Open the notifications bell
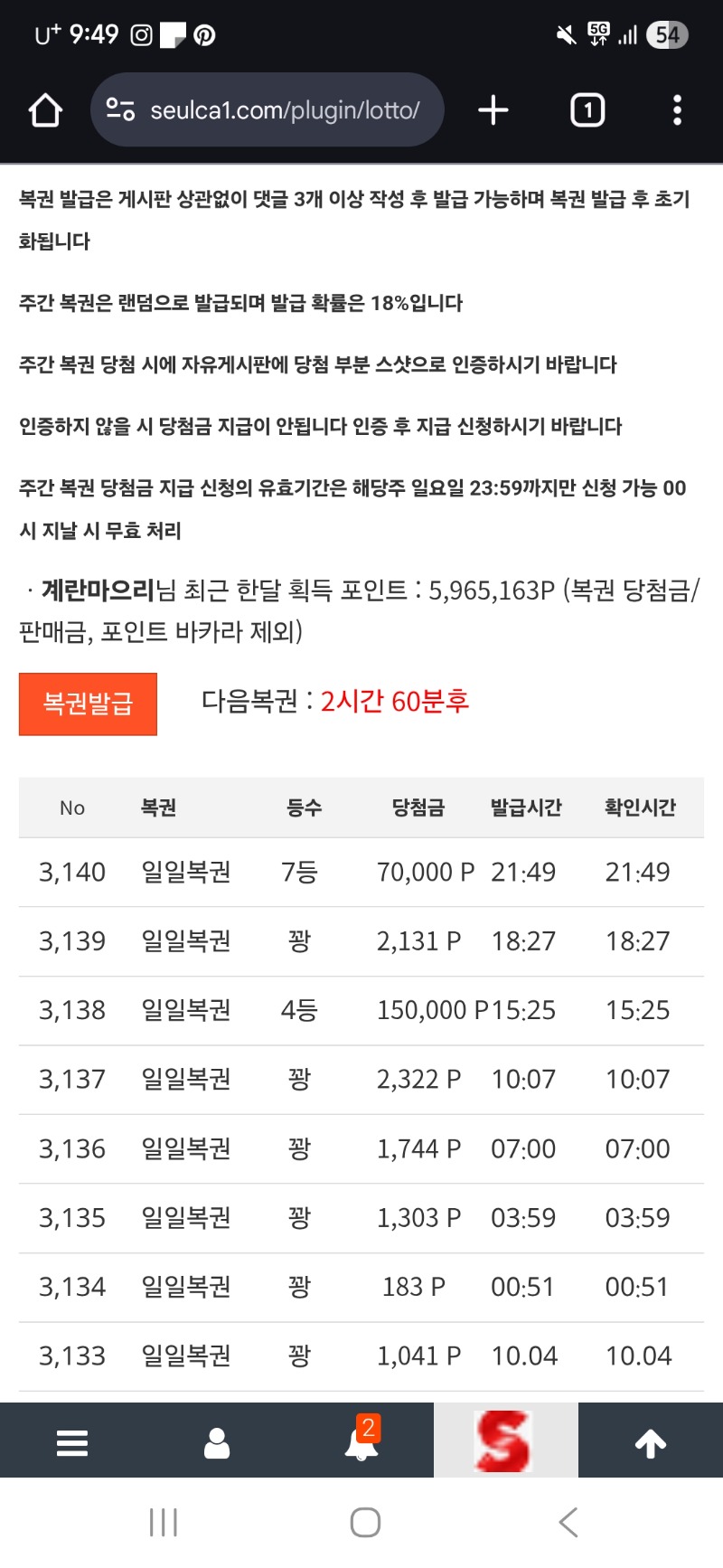The width and height of the screenshot is (723, 1568). (361, 1441)
